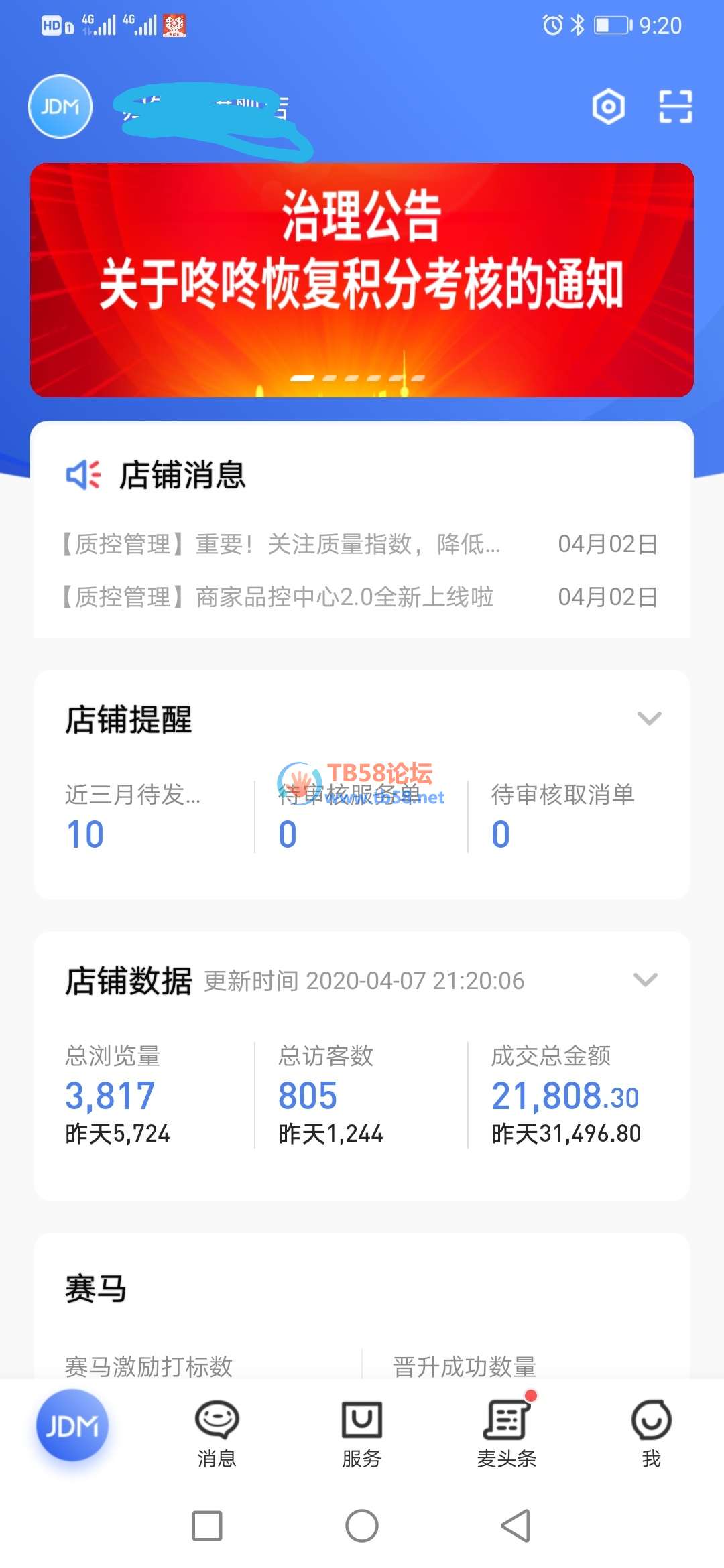724x1568 pixels.
Task: Open the settings hexagon icon
Action: [x=608, y=107]
